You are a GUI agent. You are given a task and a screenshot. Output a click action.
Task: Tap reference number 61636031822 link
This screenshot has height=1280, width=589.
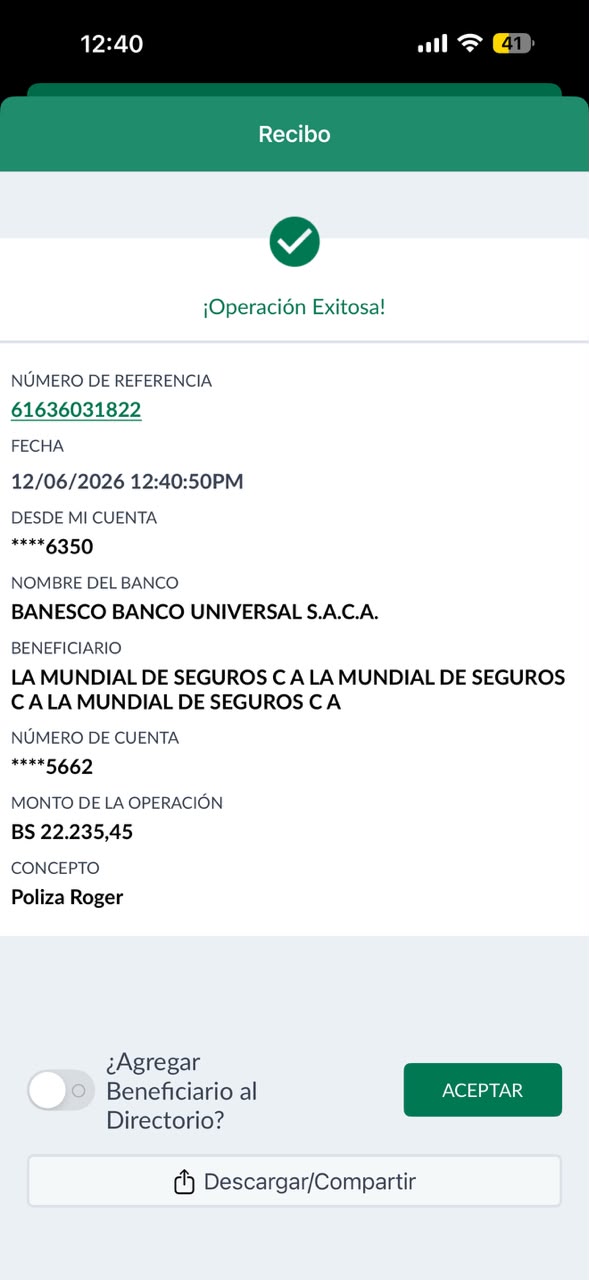click(76, 409)
